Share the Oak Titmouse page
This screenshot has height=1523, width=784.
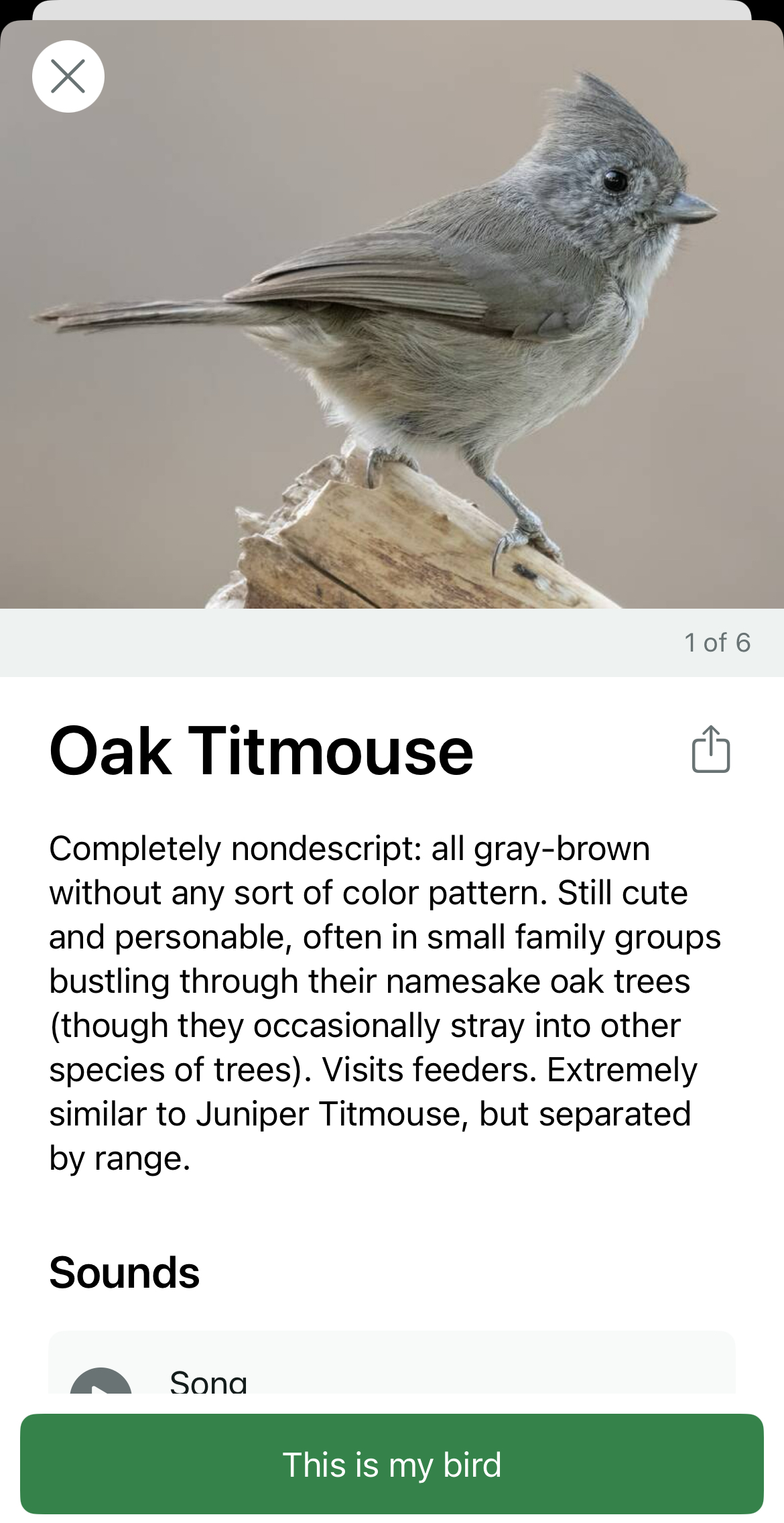coord(710,749)
